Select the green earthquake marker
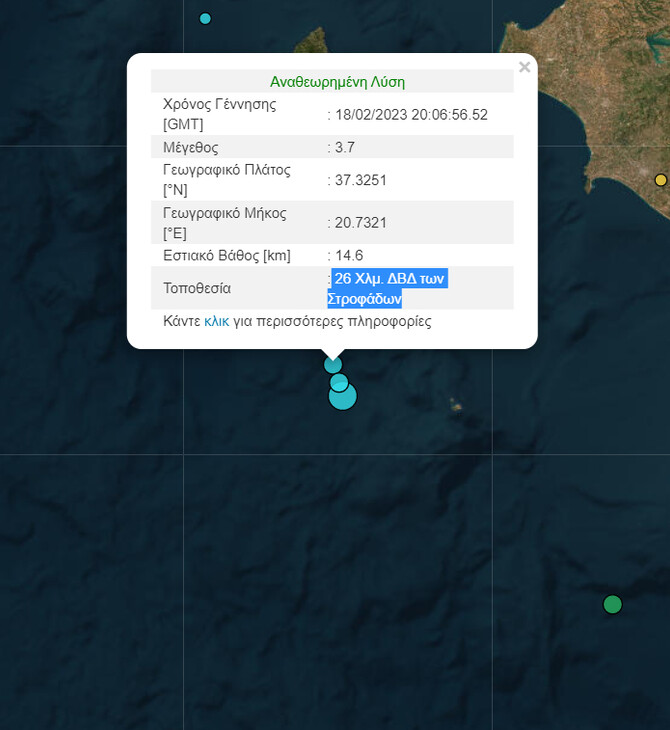670x730 pixels. [x=612, y=604]
